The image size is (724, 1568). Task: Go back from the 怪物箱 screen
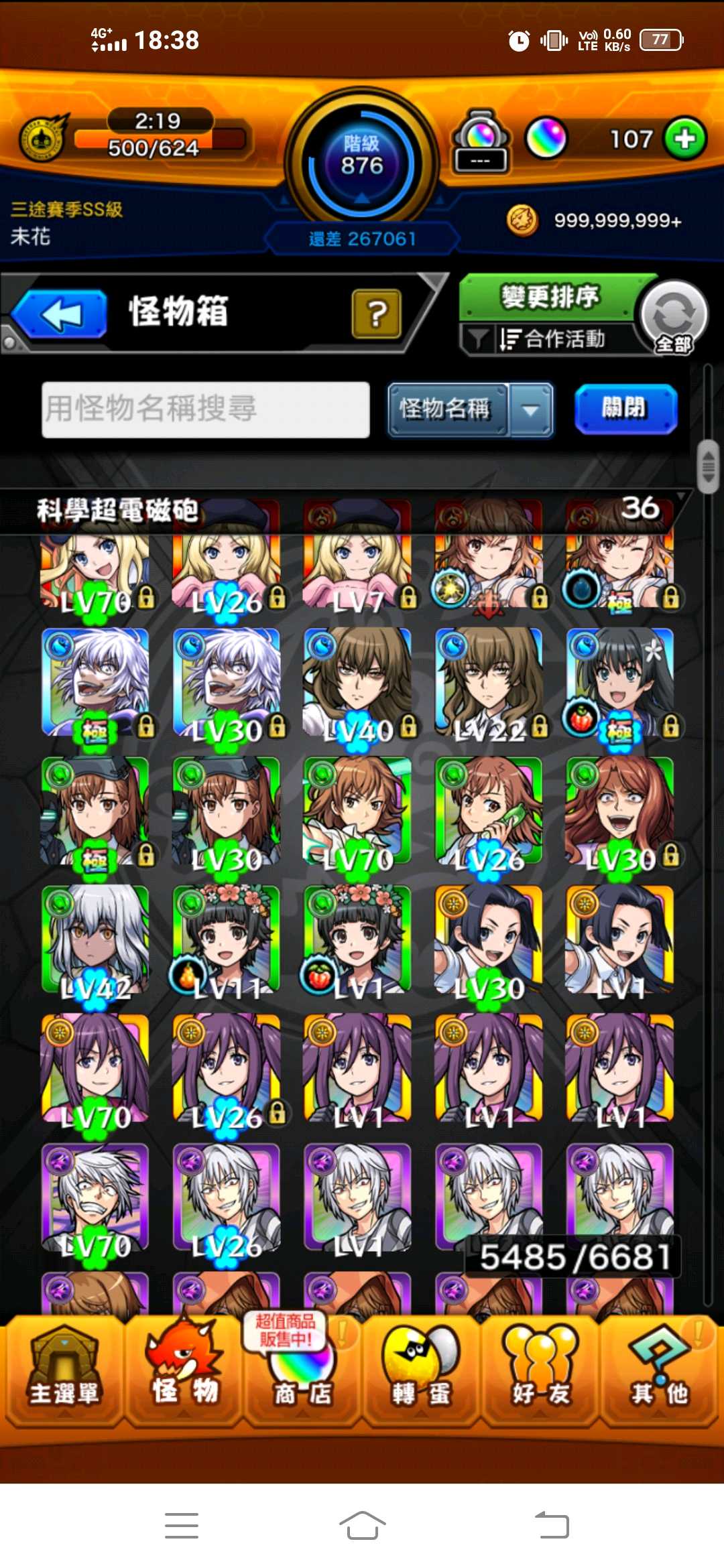coord(60,314)
